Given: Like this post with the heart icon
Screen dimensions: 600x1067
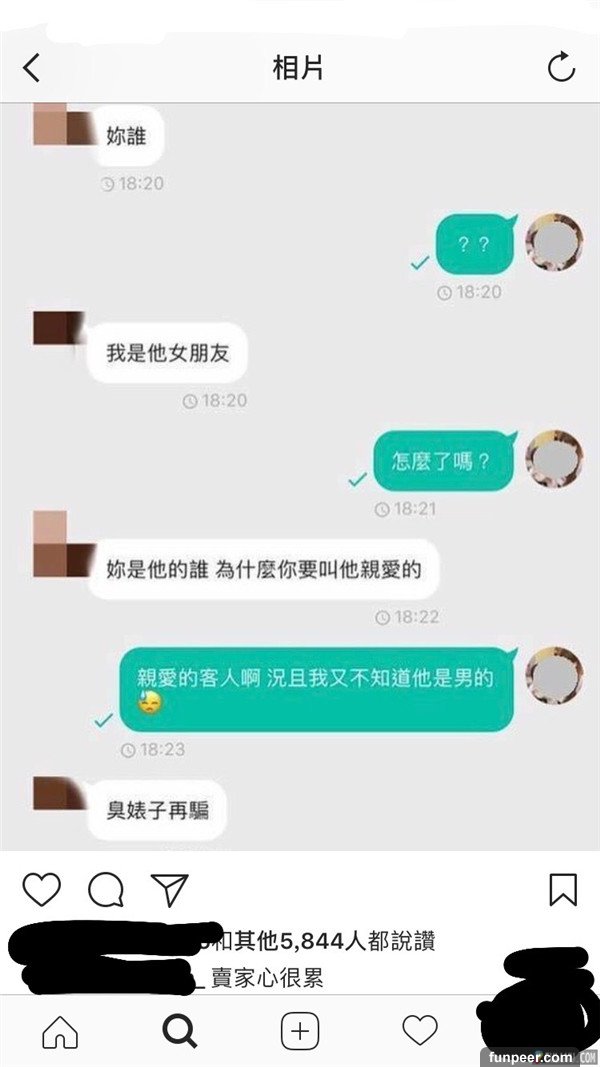Looking at the screenshot, I should click(41, 889).
